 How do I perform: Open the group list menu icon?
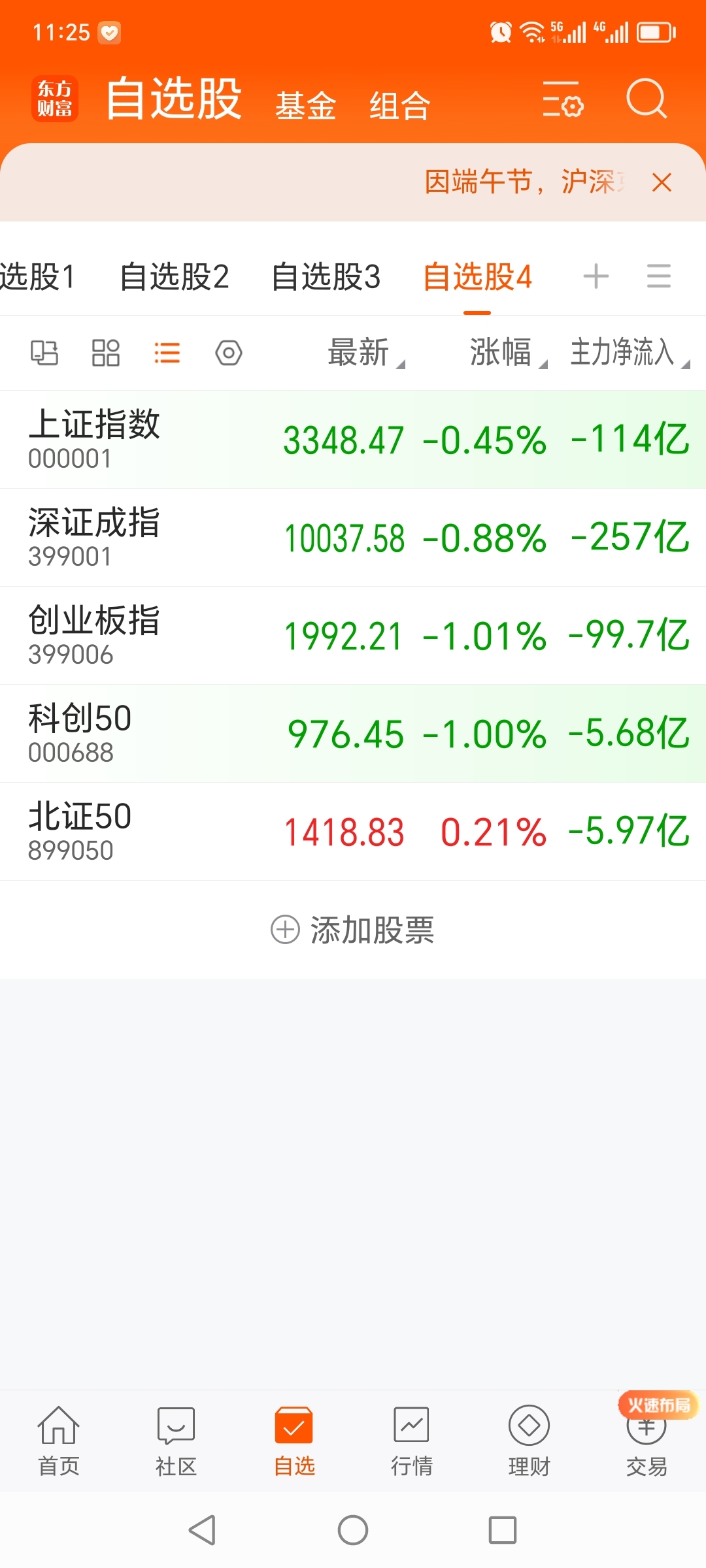pos(658,276)
